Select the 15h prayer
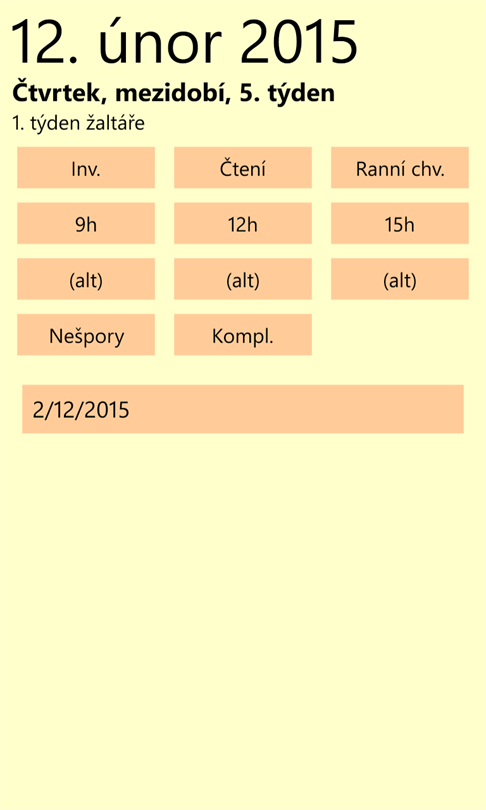 click(400, 223)
